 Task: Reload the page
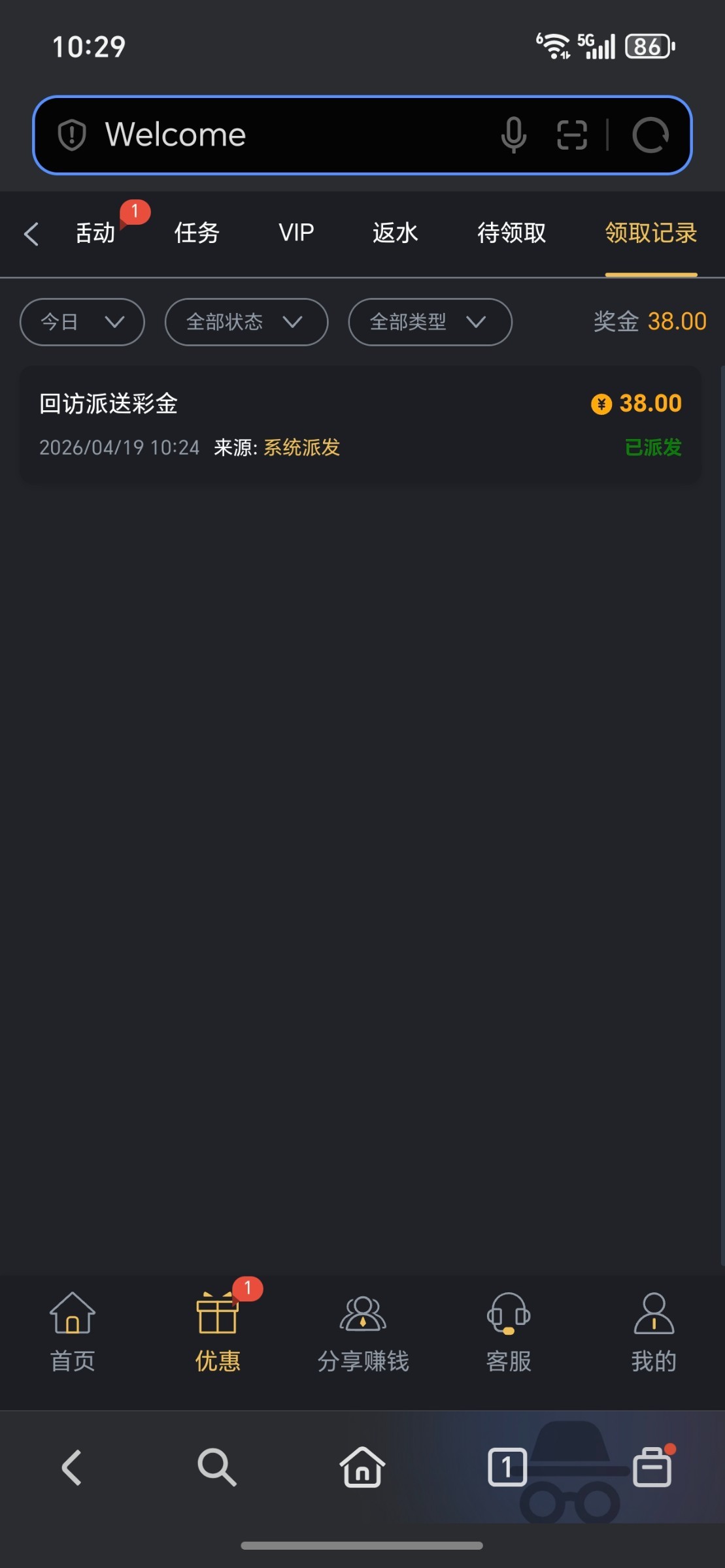(650, 135)
